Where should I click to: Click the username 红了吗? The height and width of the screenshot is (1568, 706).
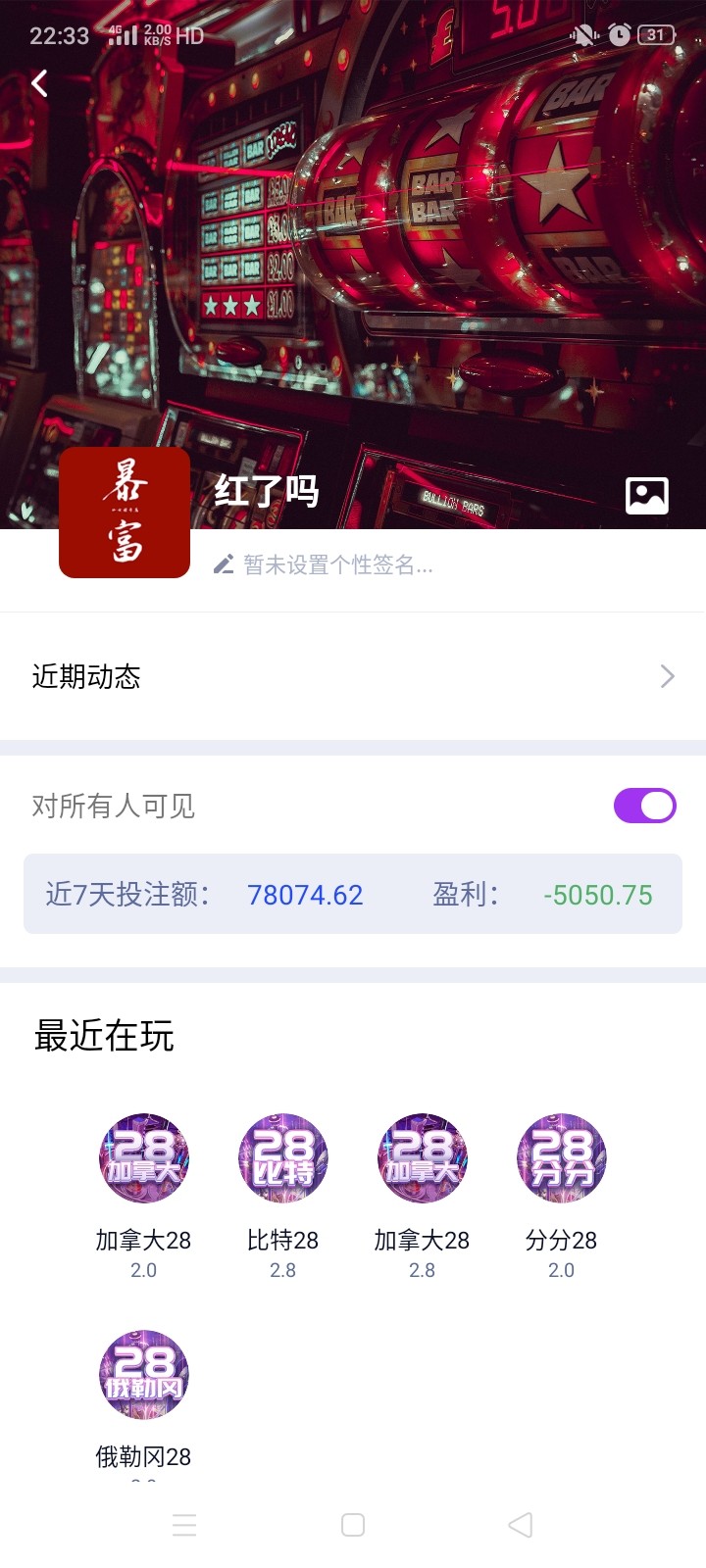[x=267, y=493]
